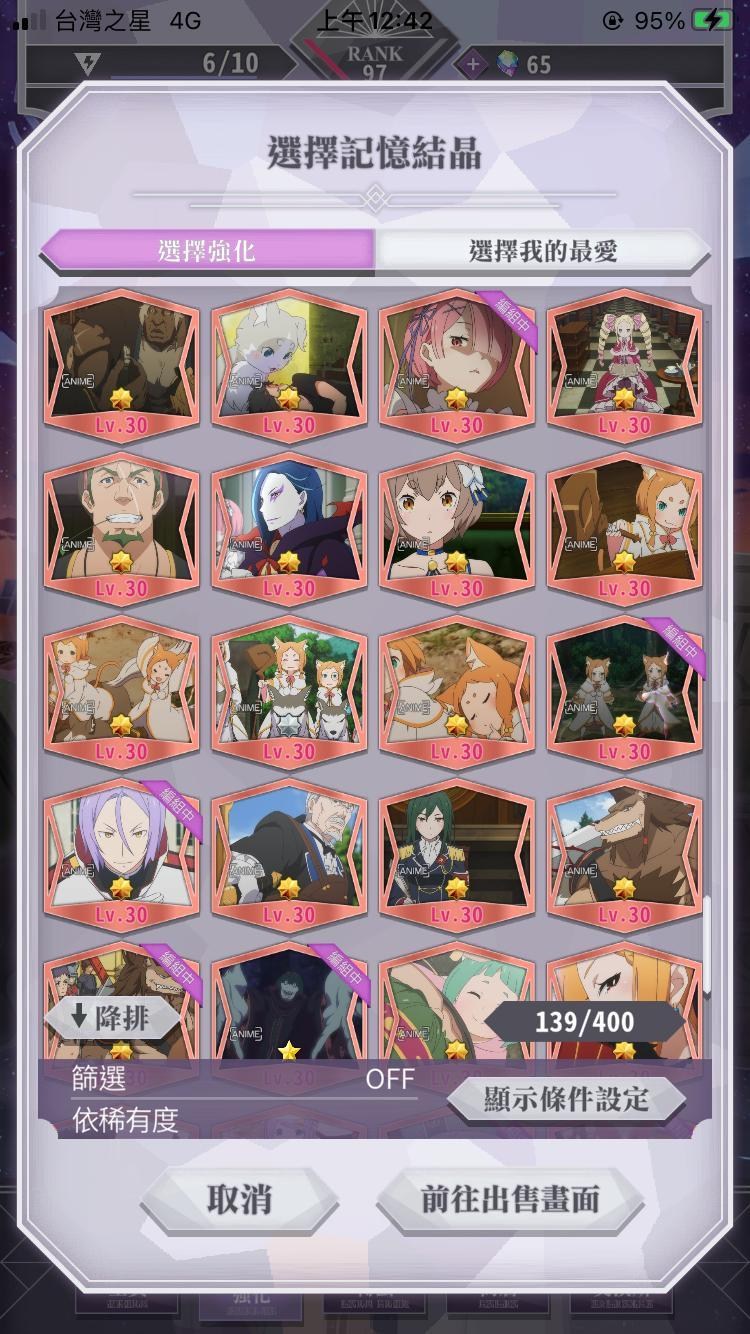This screenshot has height=1334, width=750.
Task: Select the purple-haired knight crystal card
Action: pyautogui.click(x=121, y=855)
